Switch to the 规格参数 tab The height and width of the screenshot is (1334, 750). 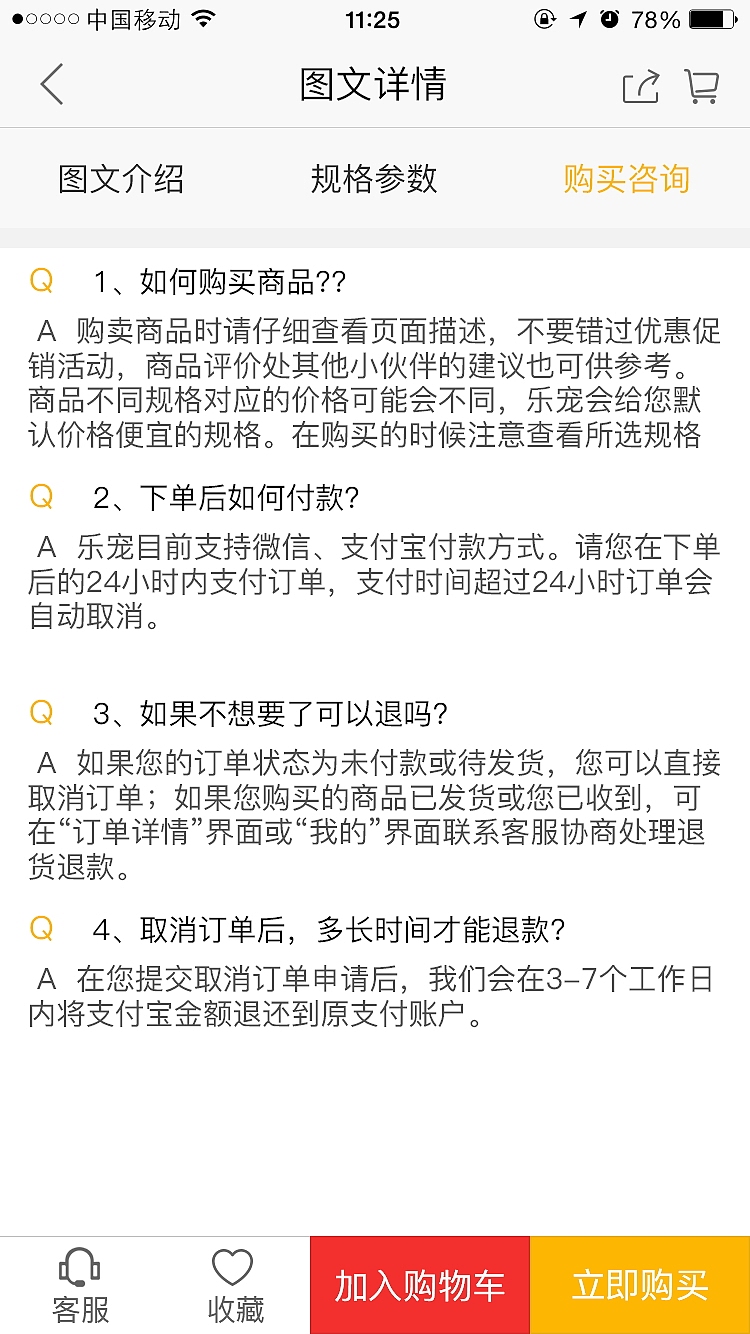pos(374,178)
